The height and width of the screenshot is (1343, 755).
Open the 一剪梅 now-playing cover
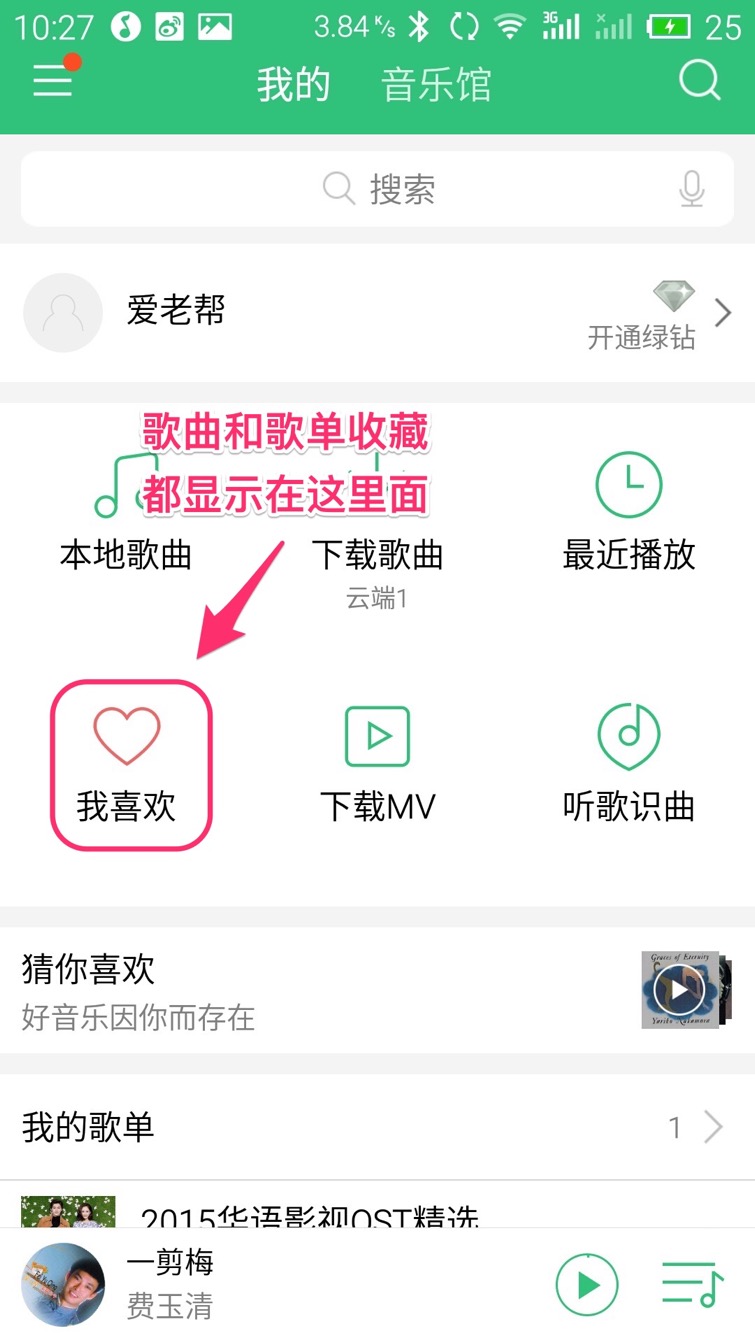pos(63,1285)
